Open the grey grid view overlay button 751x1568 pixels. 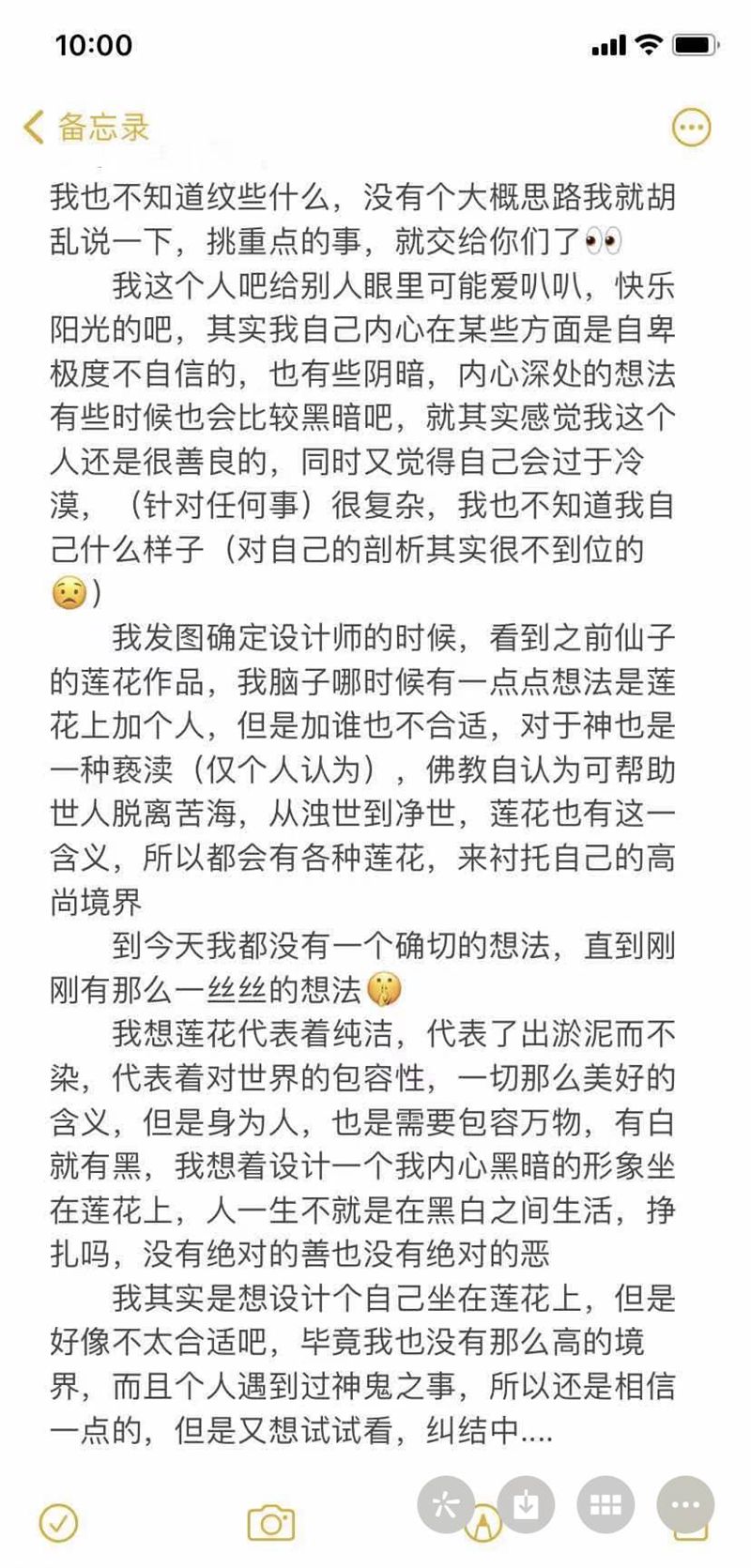(606, 1505)
